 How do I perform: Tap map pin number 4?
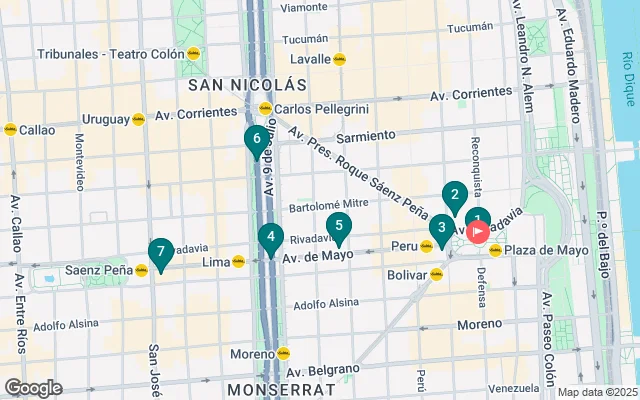269,238
